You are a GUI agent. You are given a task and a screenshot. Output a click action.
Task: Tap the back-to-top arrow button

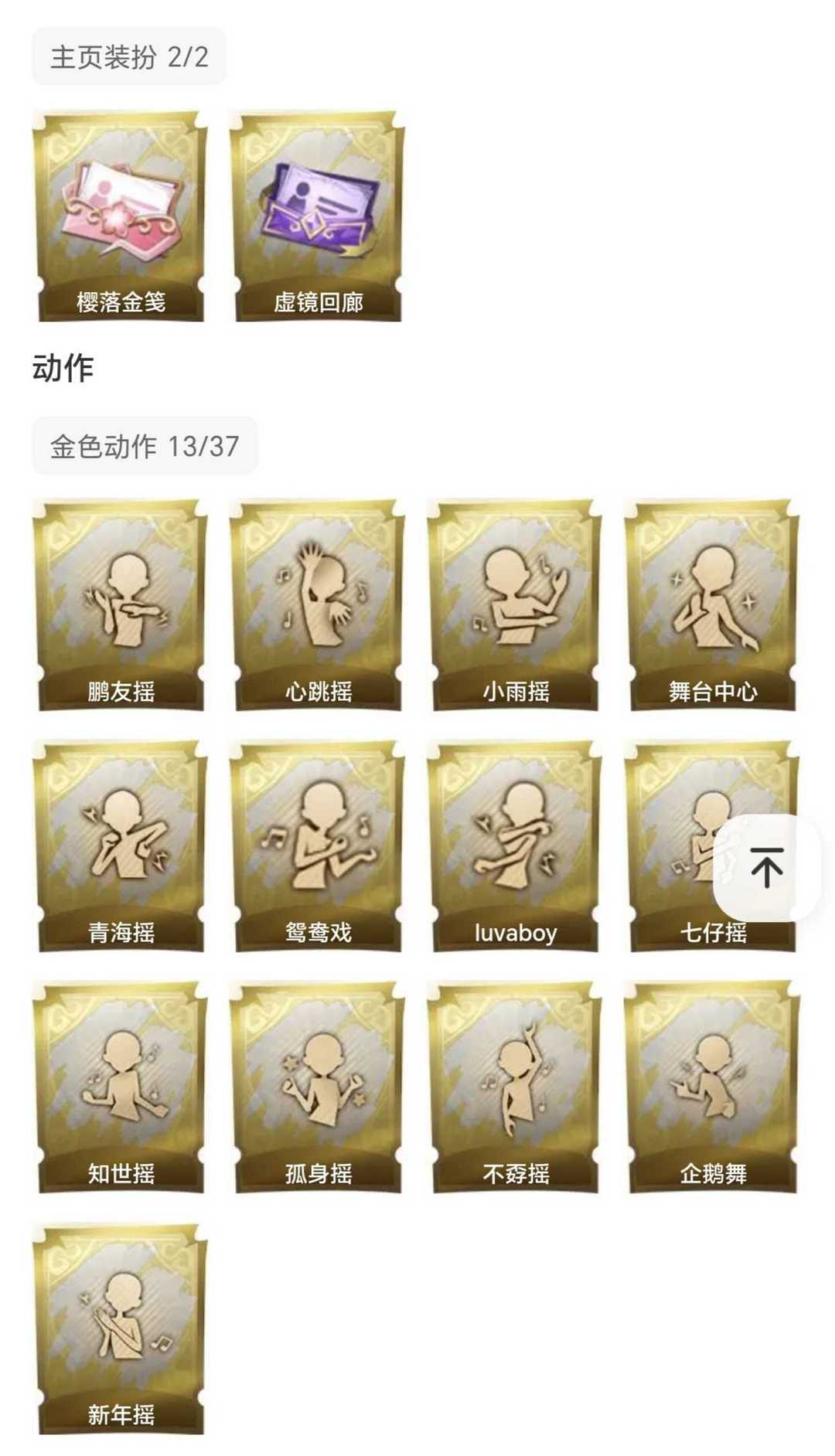click(766, 867)
